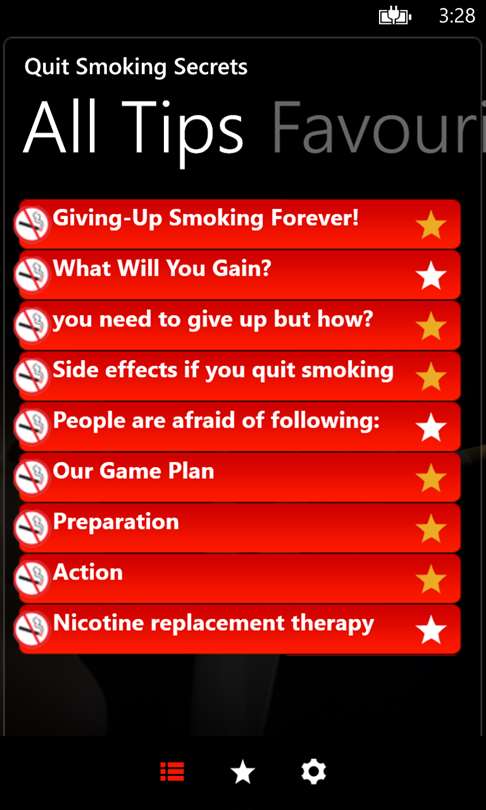Toggle the star on Our Game Plan
This screenshot has height=810, width=486.
(431, 478)
